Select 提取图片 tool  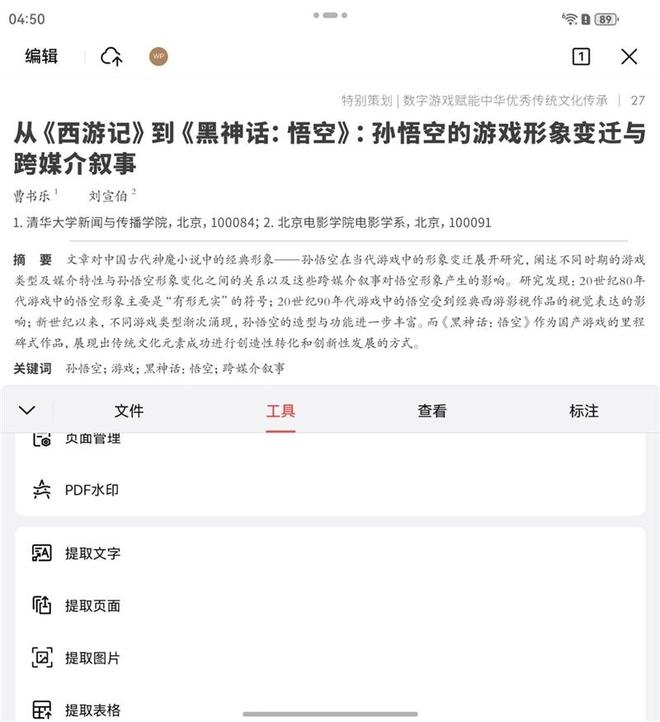[92, 658]
